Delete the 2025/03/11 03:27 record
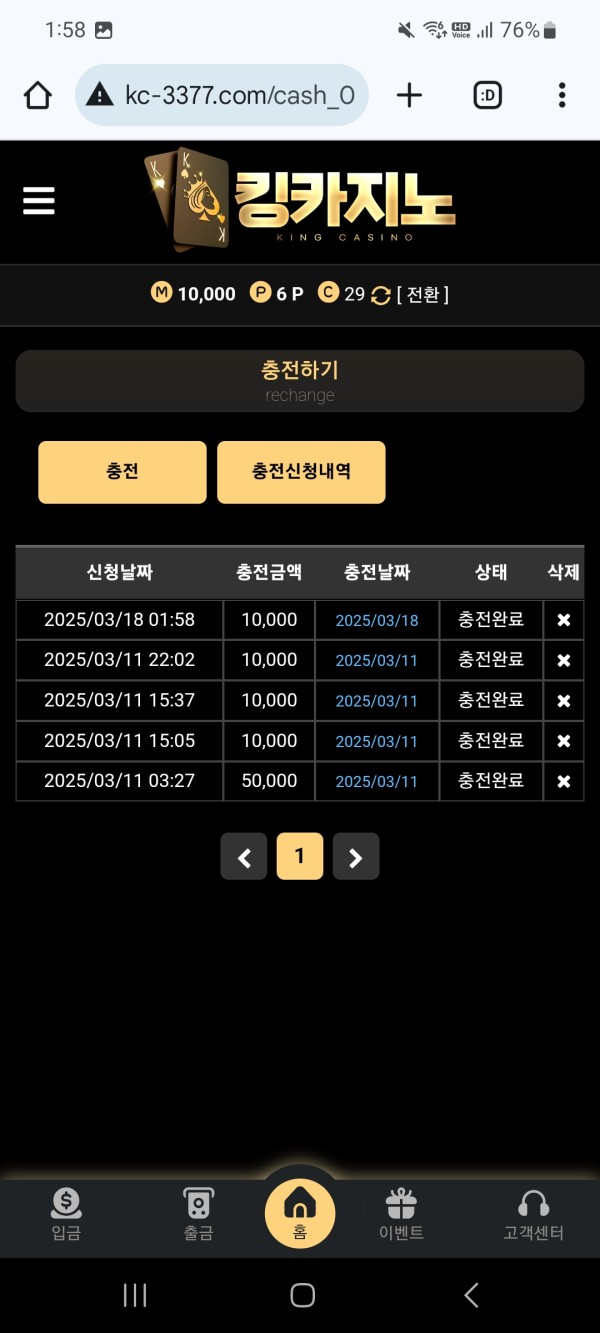 [x=563, y=781]
